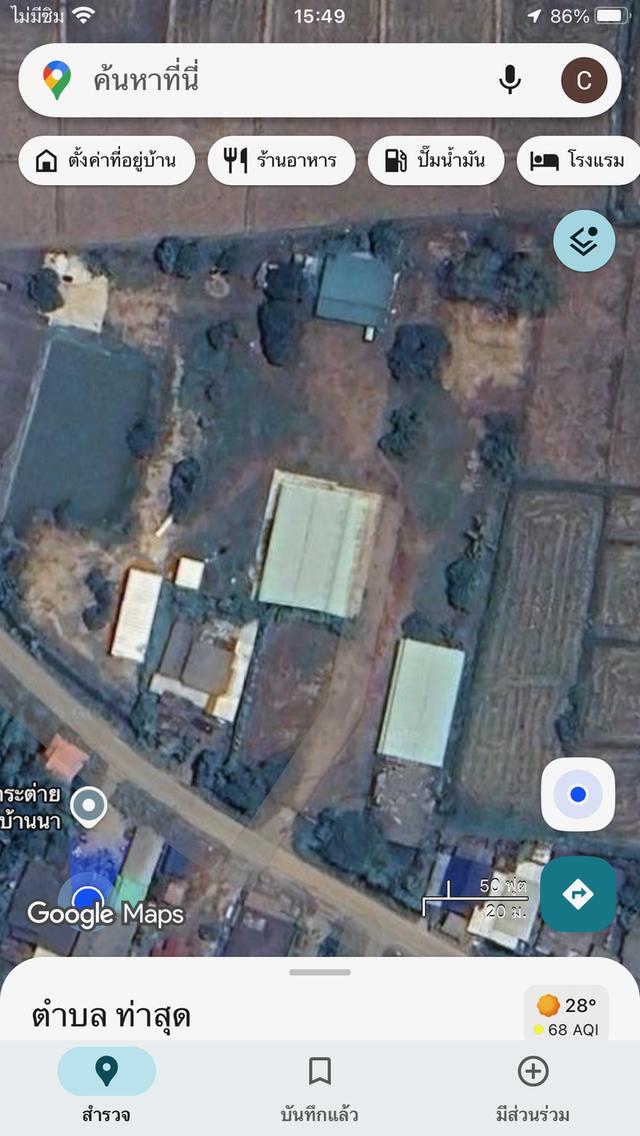Viewport: 640px width, 1136px height.
Task: Switch to the สำรวจ tab
Action: tap(106, 1085)
